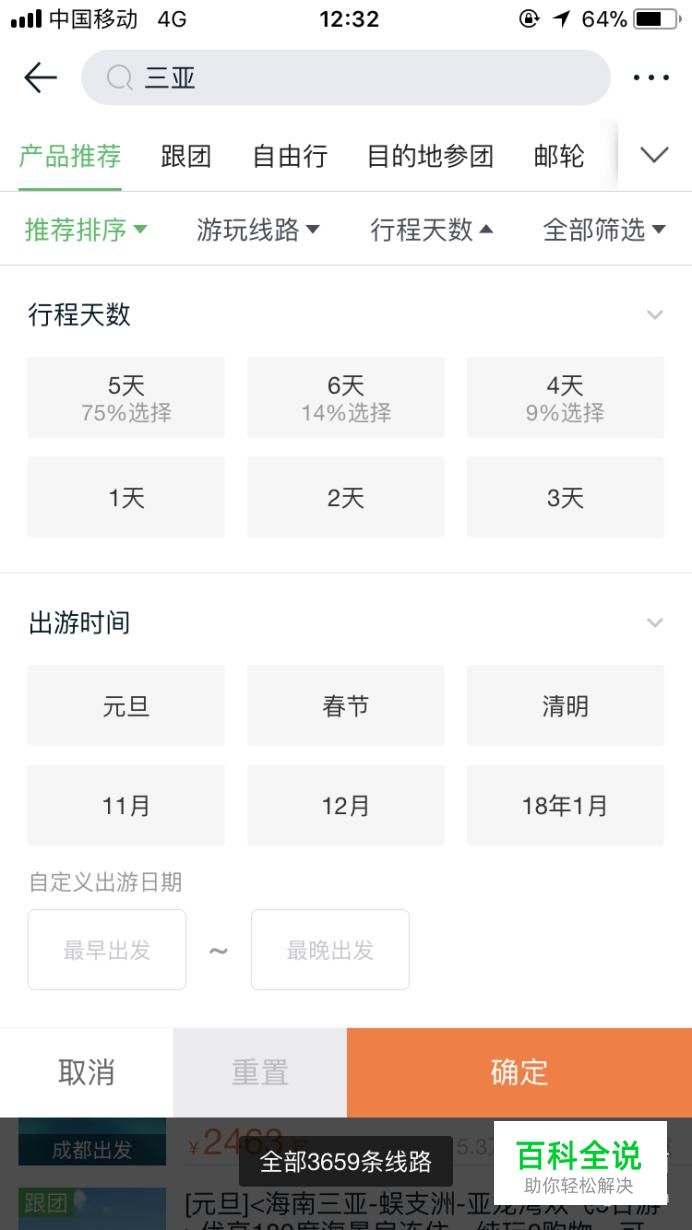Screen dimensions: 692x1230
Task: Switch to the 自由行 tab
Action: (290, 156)
